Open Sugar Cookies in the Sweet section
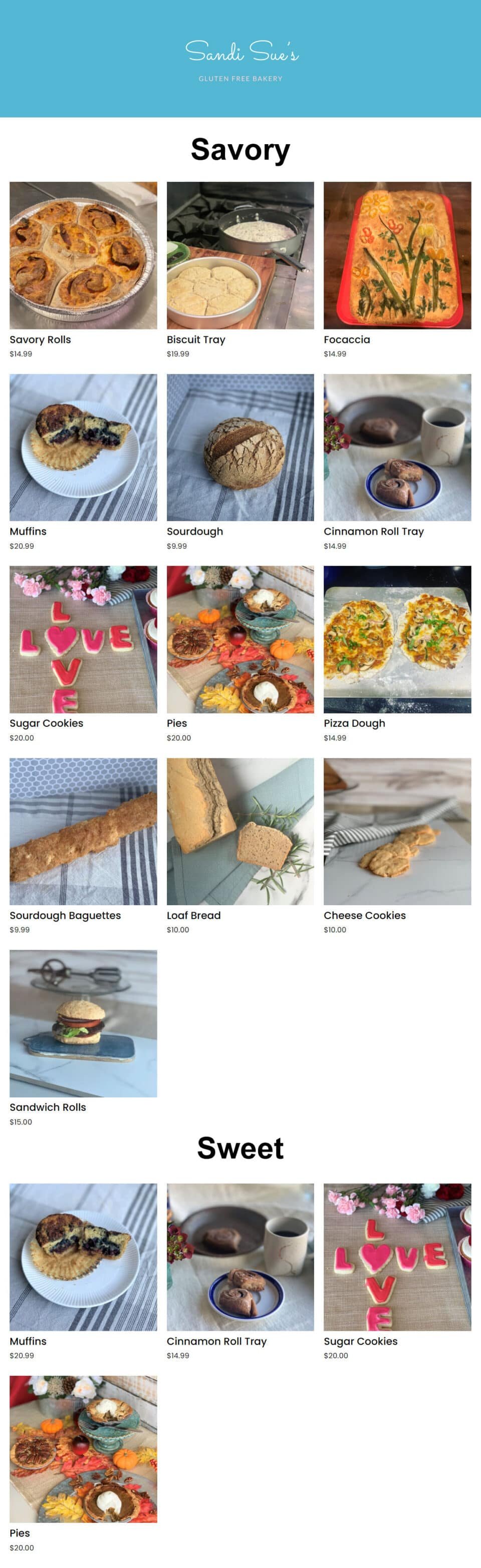Screen dimensions: 481x1568 coord(397,1257)
